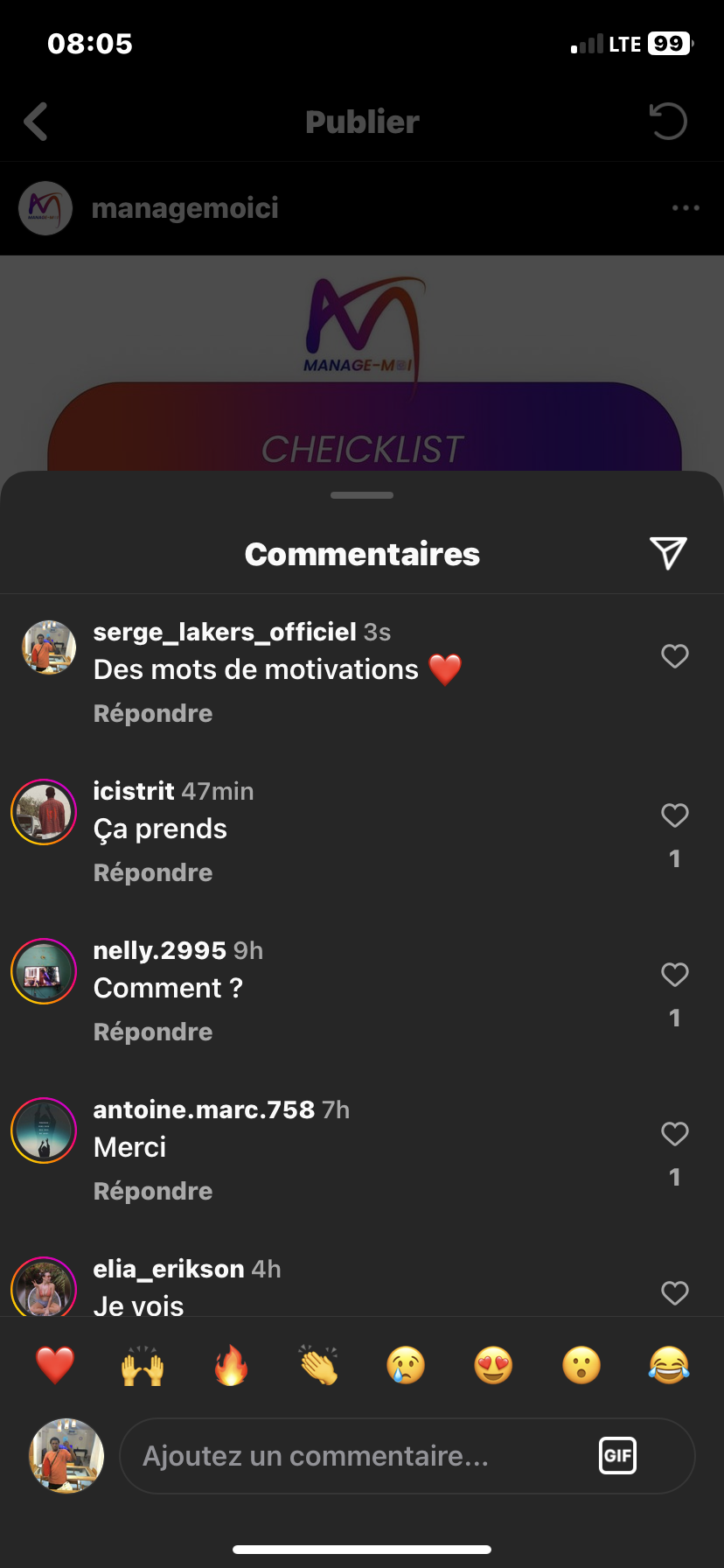Reply to icistrit's comment
Screen dimensions: 724x1568
tap(153, 873)
